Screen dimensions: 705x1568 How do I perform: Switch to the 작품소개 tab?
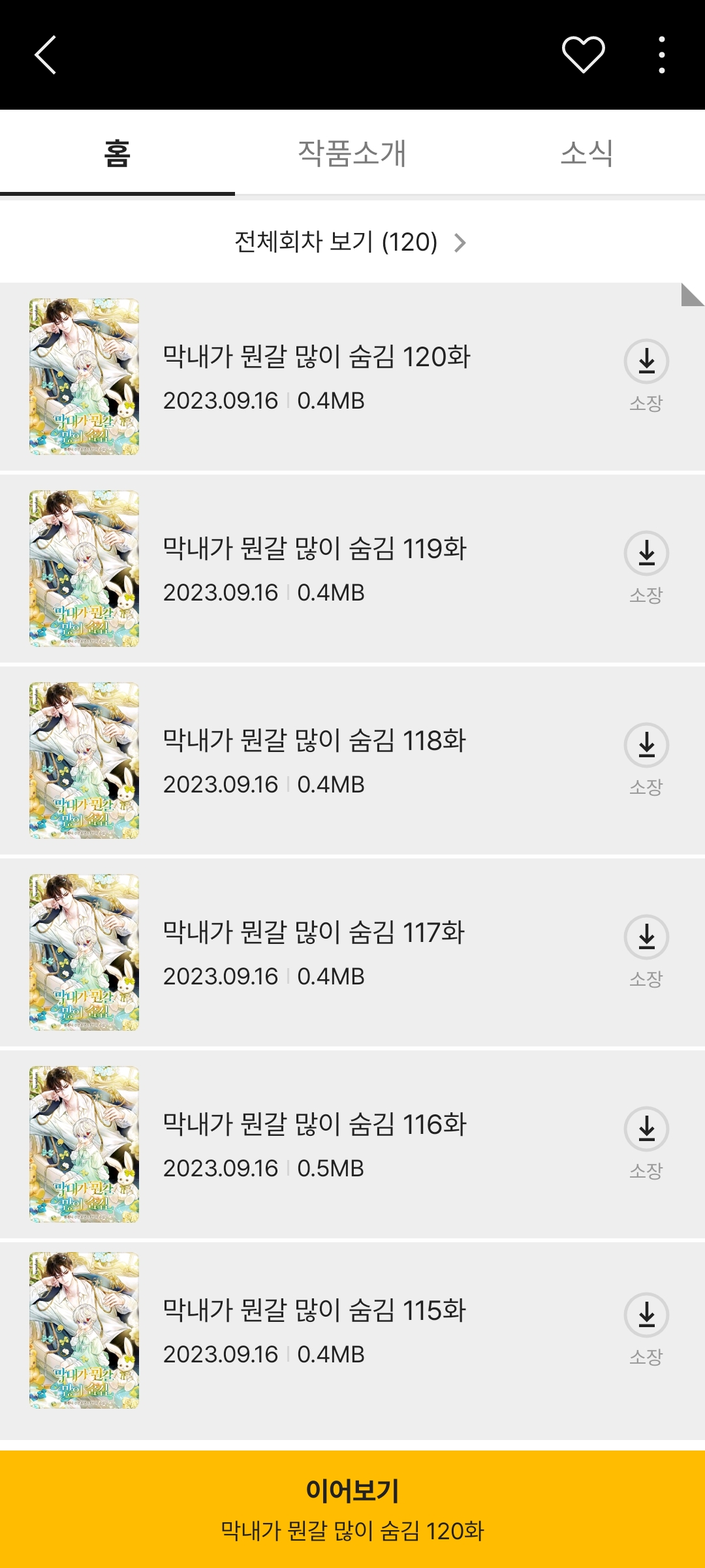pos(352,153)
